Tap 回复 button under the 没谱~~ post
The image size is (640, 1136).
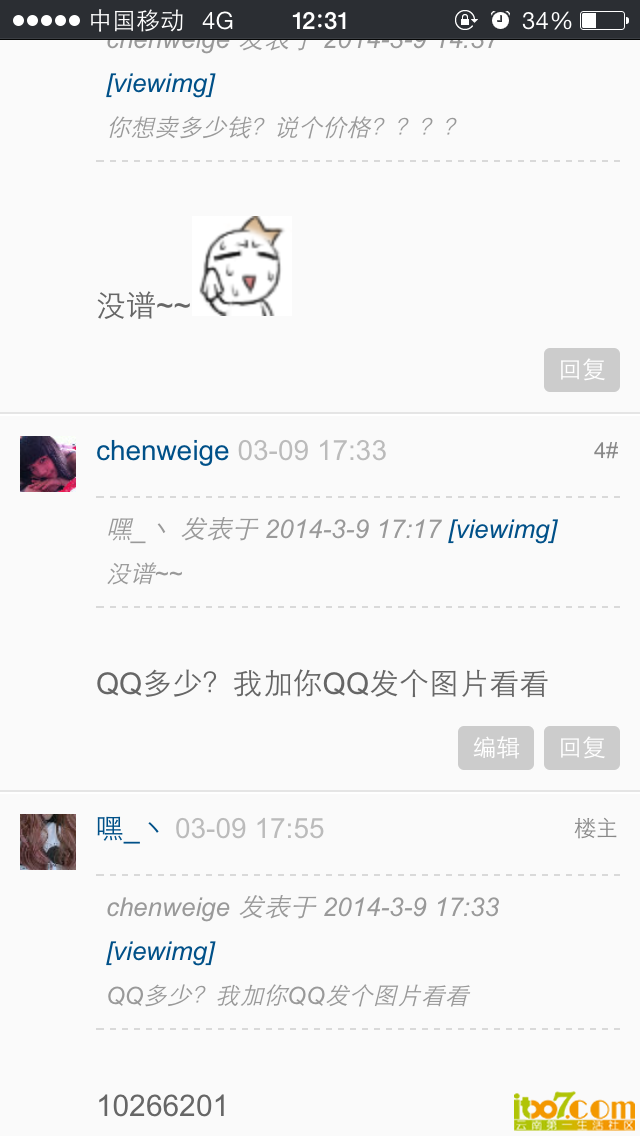tap(581, 370)
